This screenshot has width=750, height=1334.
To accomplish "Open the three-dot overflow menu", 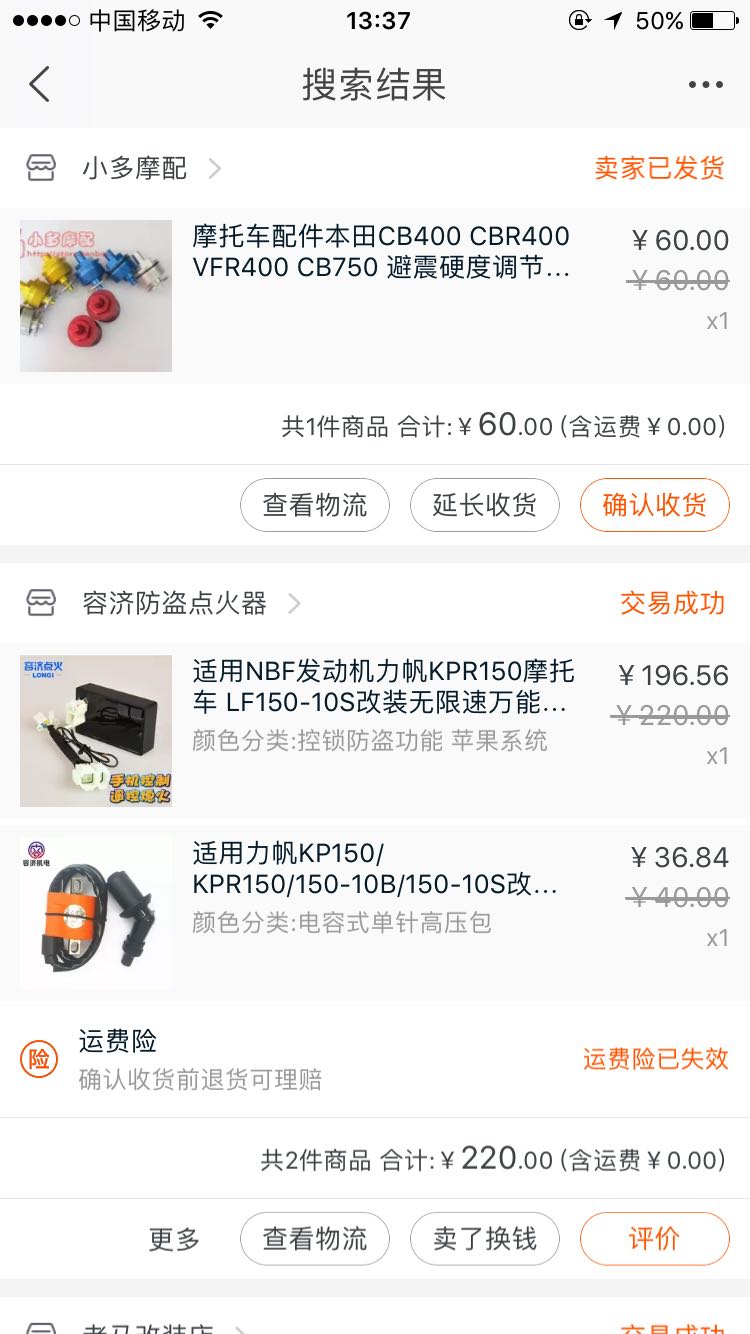I will [x=705, y=85].
